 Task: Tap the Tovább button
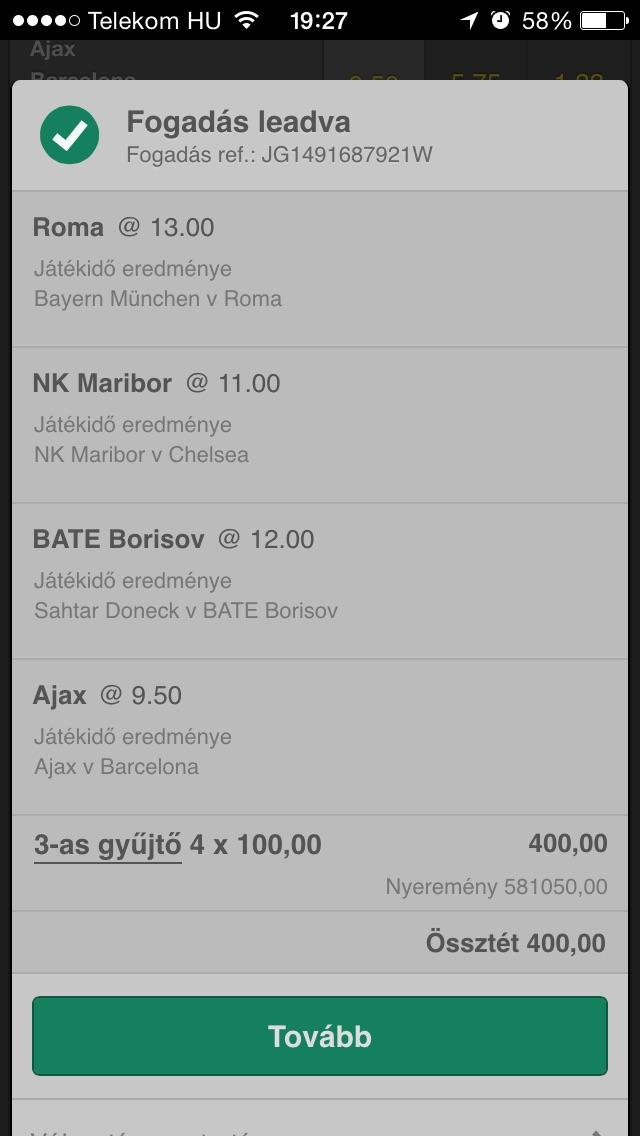pos(319,1036)
